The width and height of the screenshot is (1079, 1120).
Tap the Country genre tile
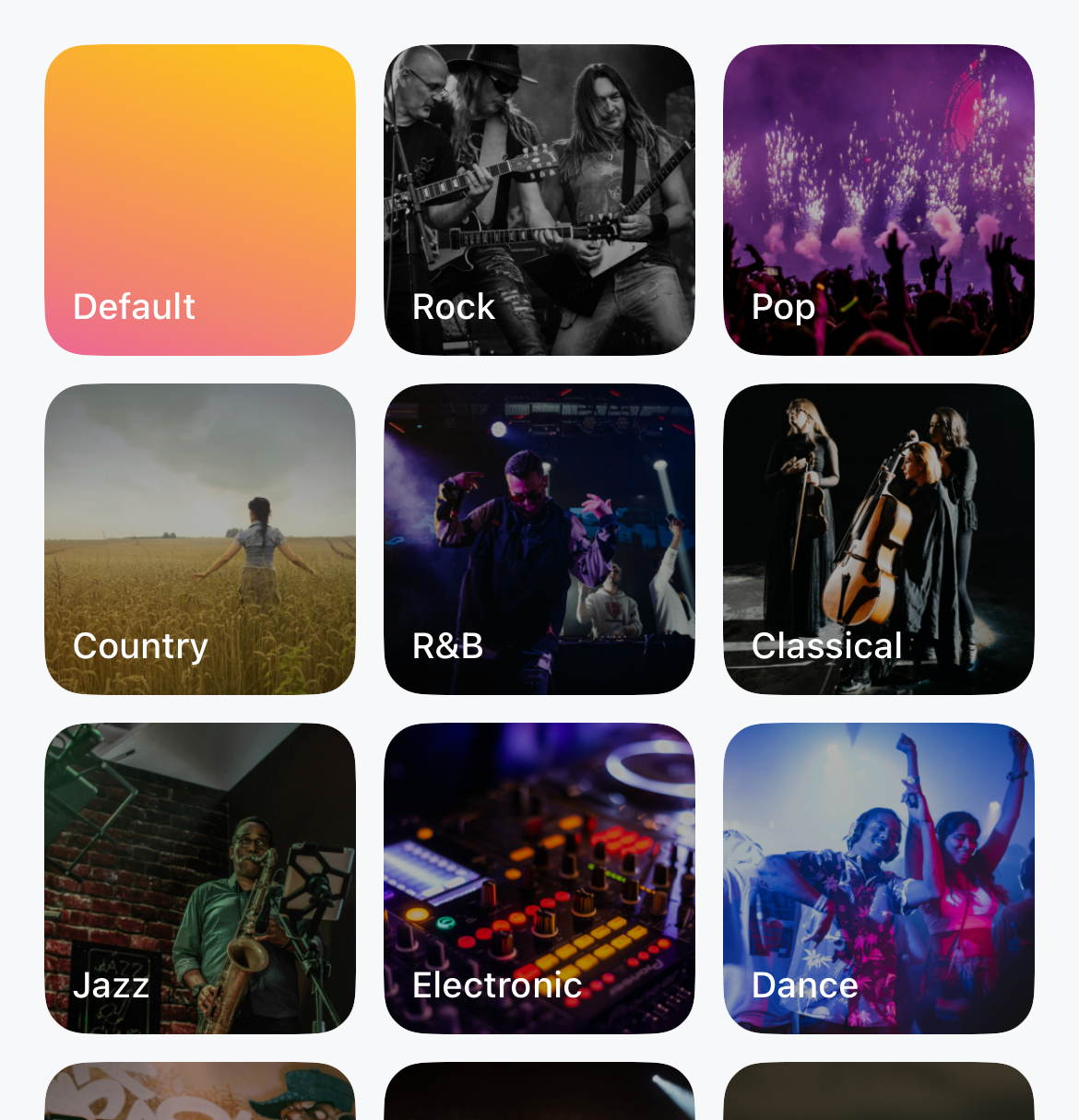200,539
